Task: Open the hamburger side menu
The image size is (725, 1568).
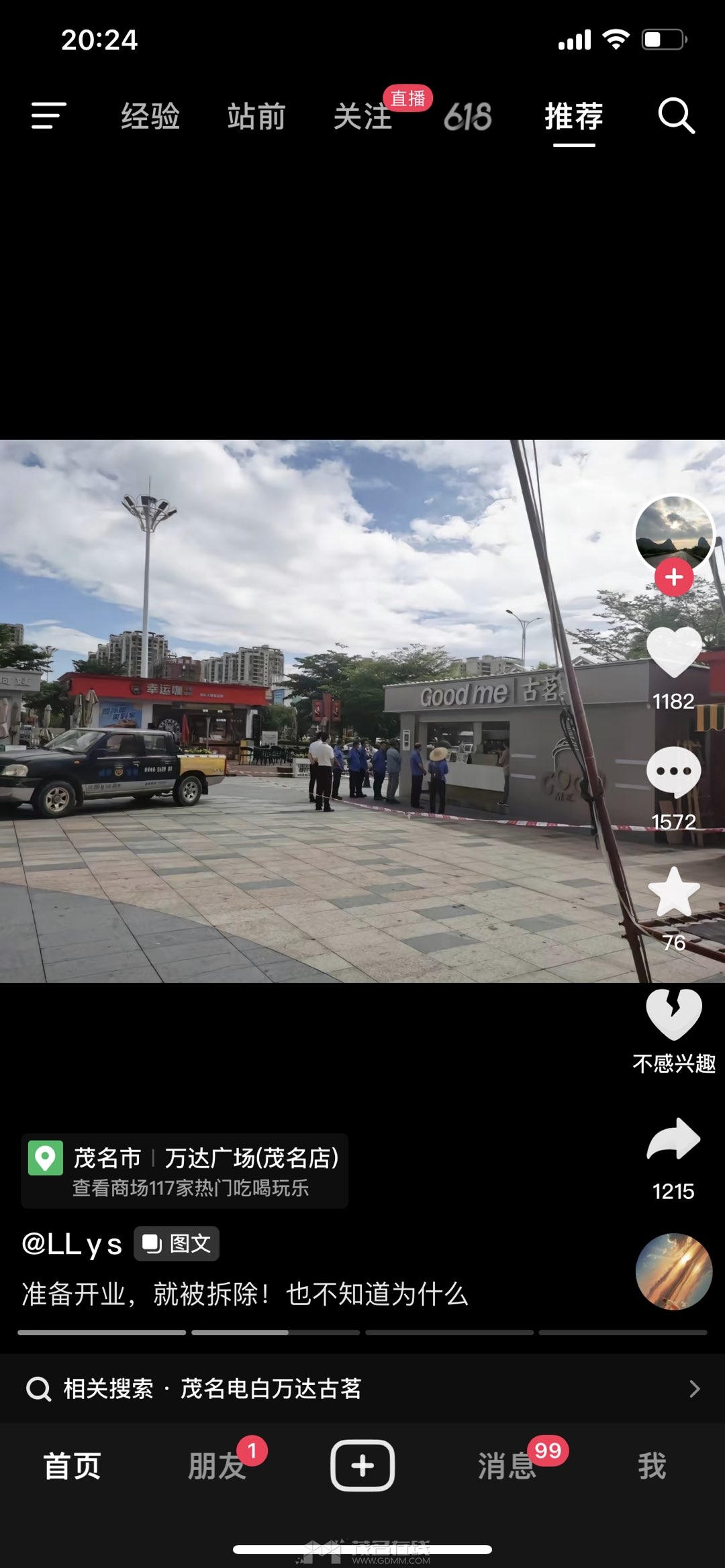Action: click(48, 115)
